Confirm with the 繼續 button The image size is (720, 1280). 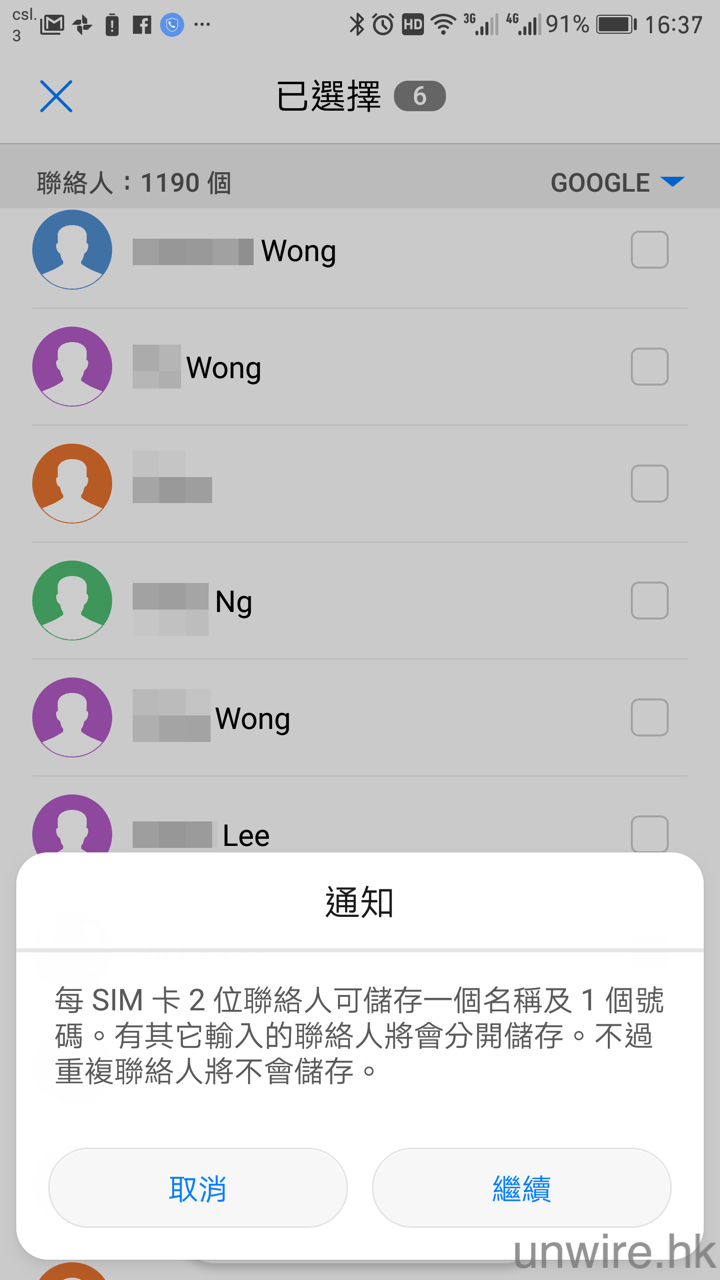521,1188
